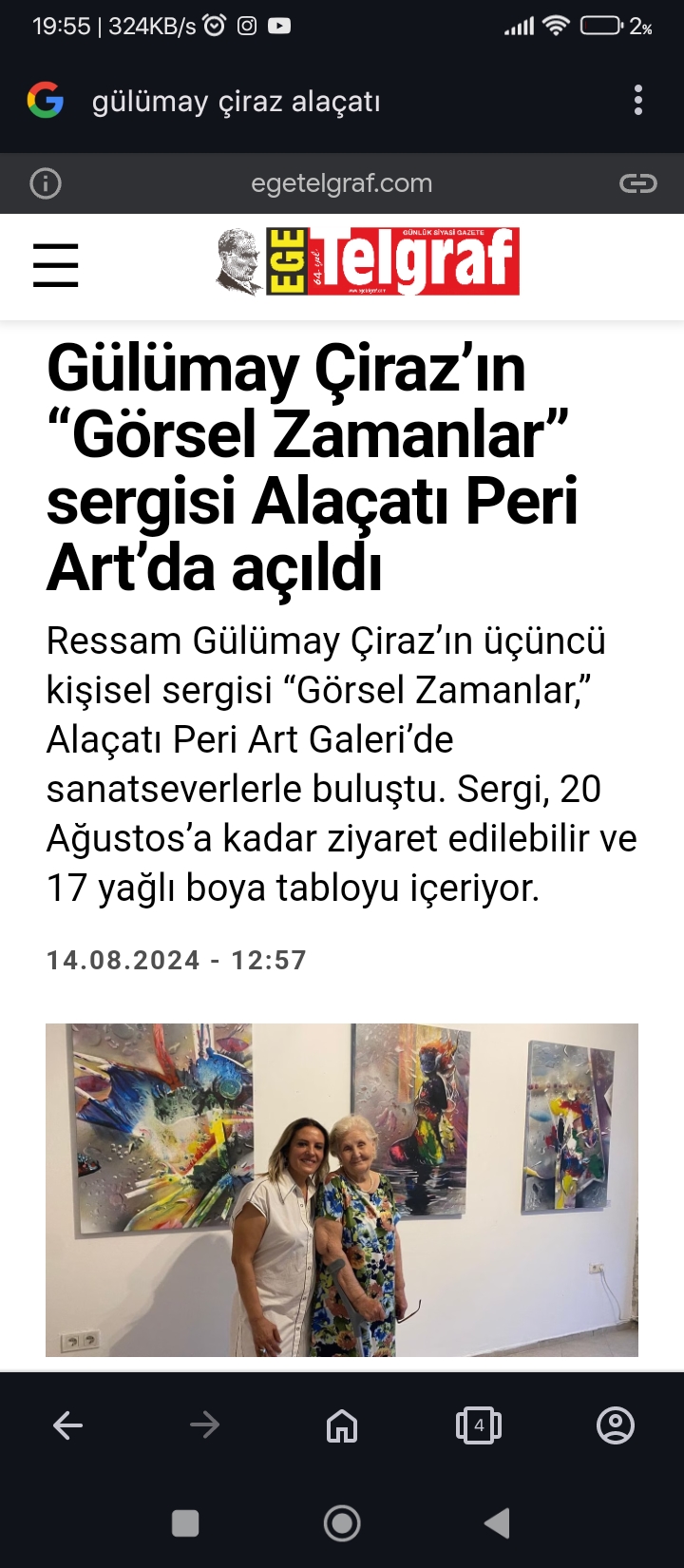Open the hamburger menu on Ege Telgraf
684x1568 pixels.
[x=55, y=265]
